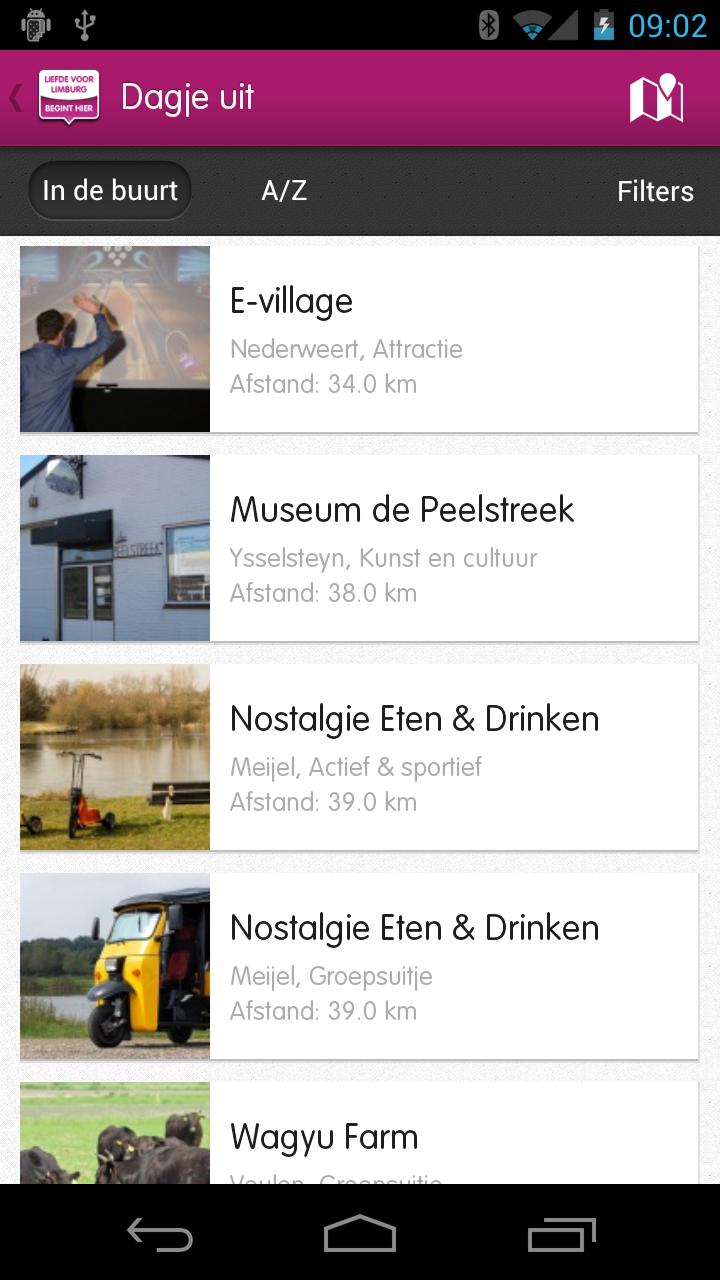Open the Wagyu Farm listing
Image resolution: width=720 pixels, height=1280 pixels.
pyautogui.click(x=359, y=1135)
